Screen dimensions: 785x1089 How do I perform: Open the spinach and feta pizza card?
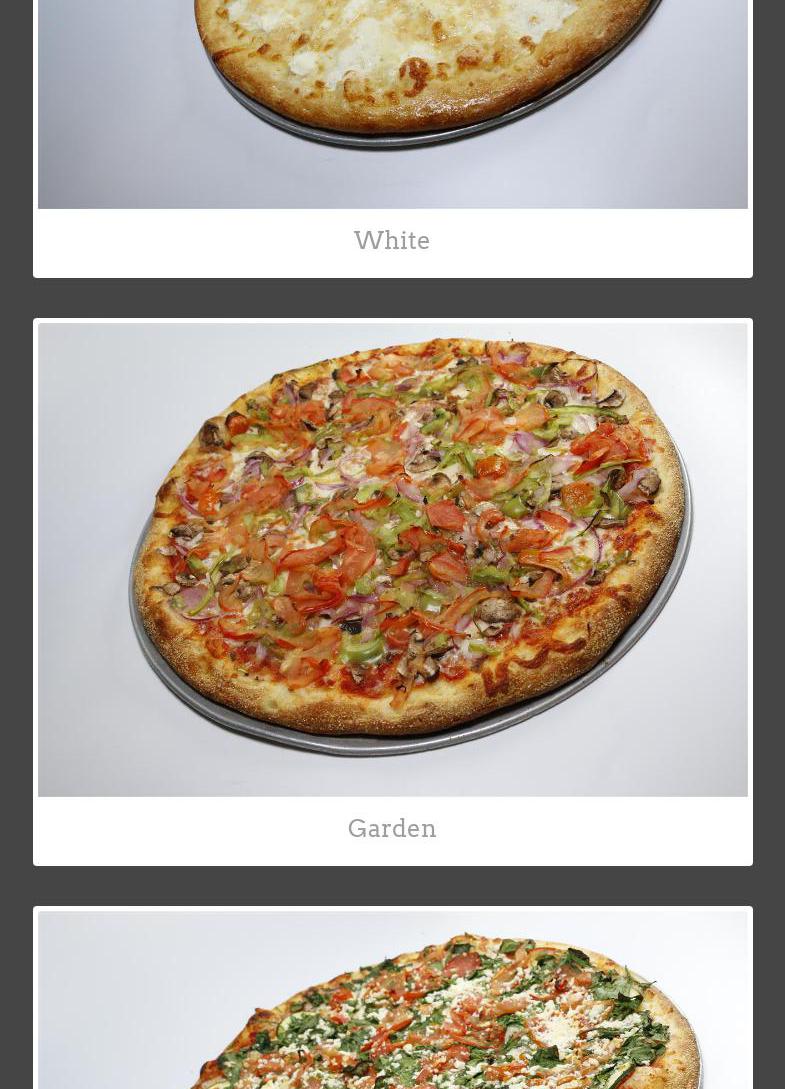coord(392,1010)
